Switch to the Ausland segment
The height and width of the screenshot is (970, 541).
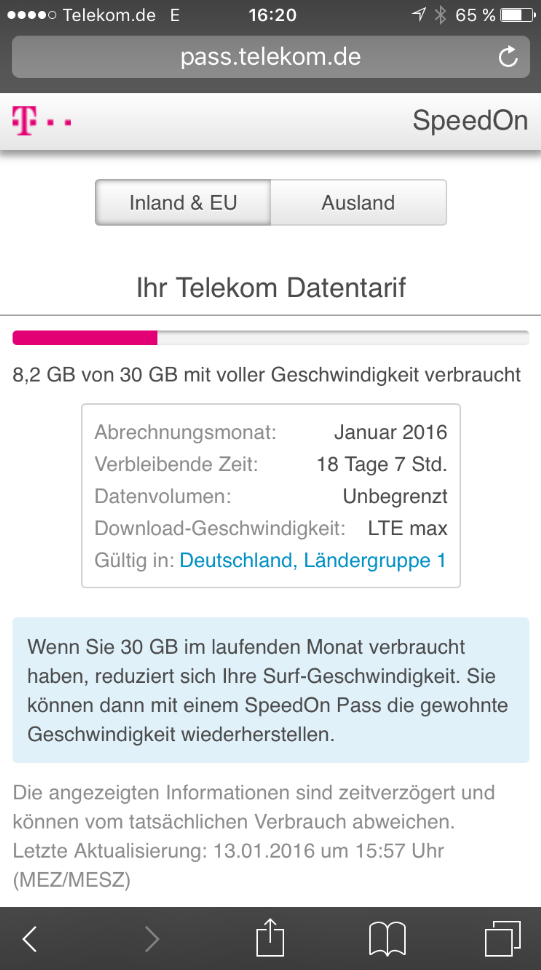[359, 202]
